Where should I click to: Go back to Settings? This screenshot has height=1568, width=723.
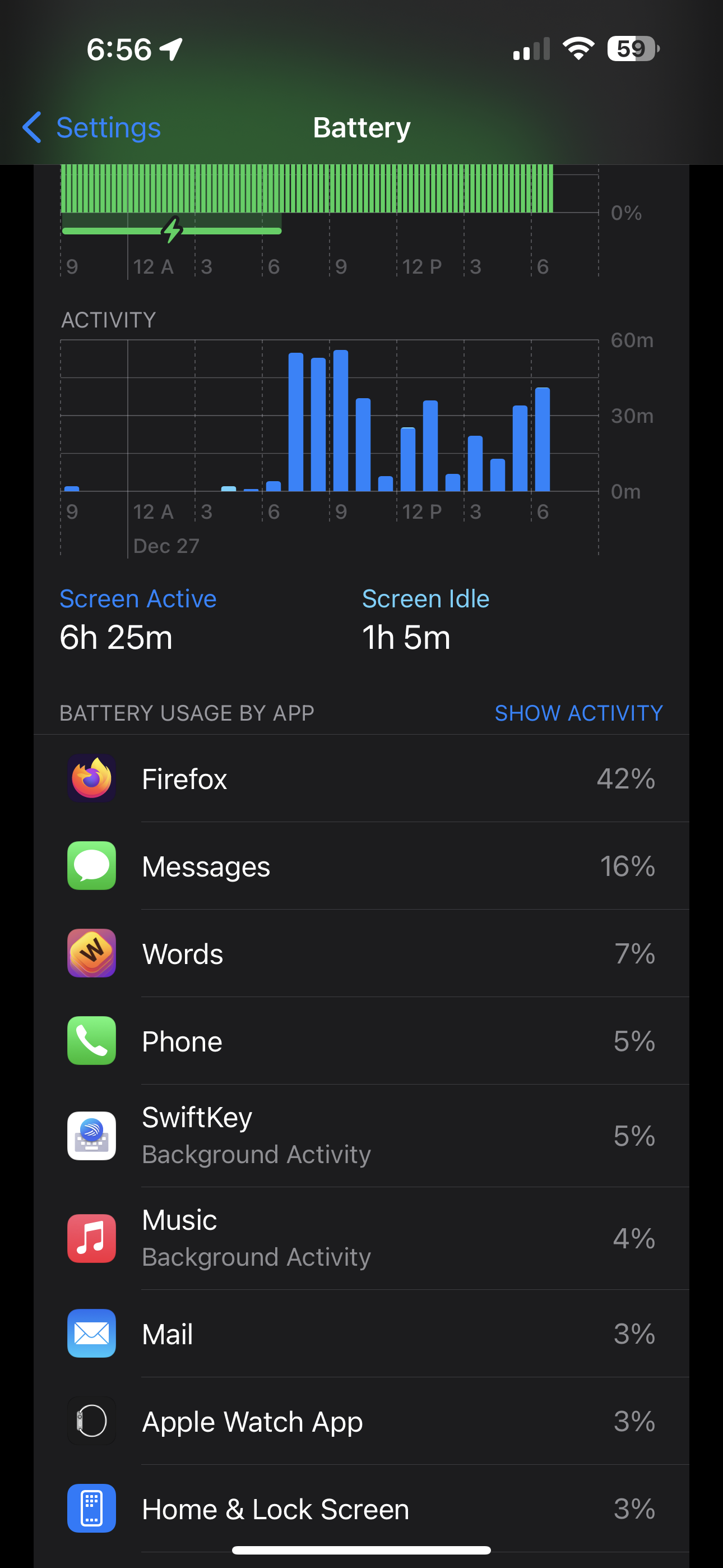click(x=91, y=128)
